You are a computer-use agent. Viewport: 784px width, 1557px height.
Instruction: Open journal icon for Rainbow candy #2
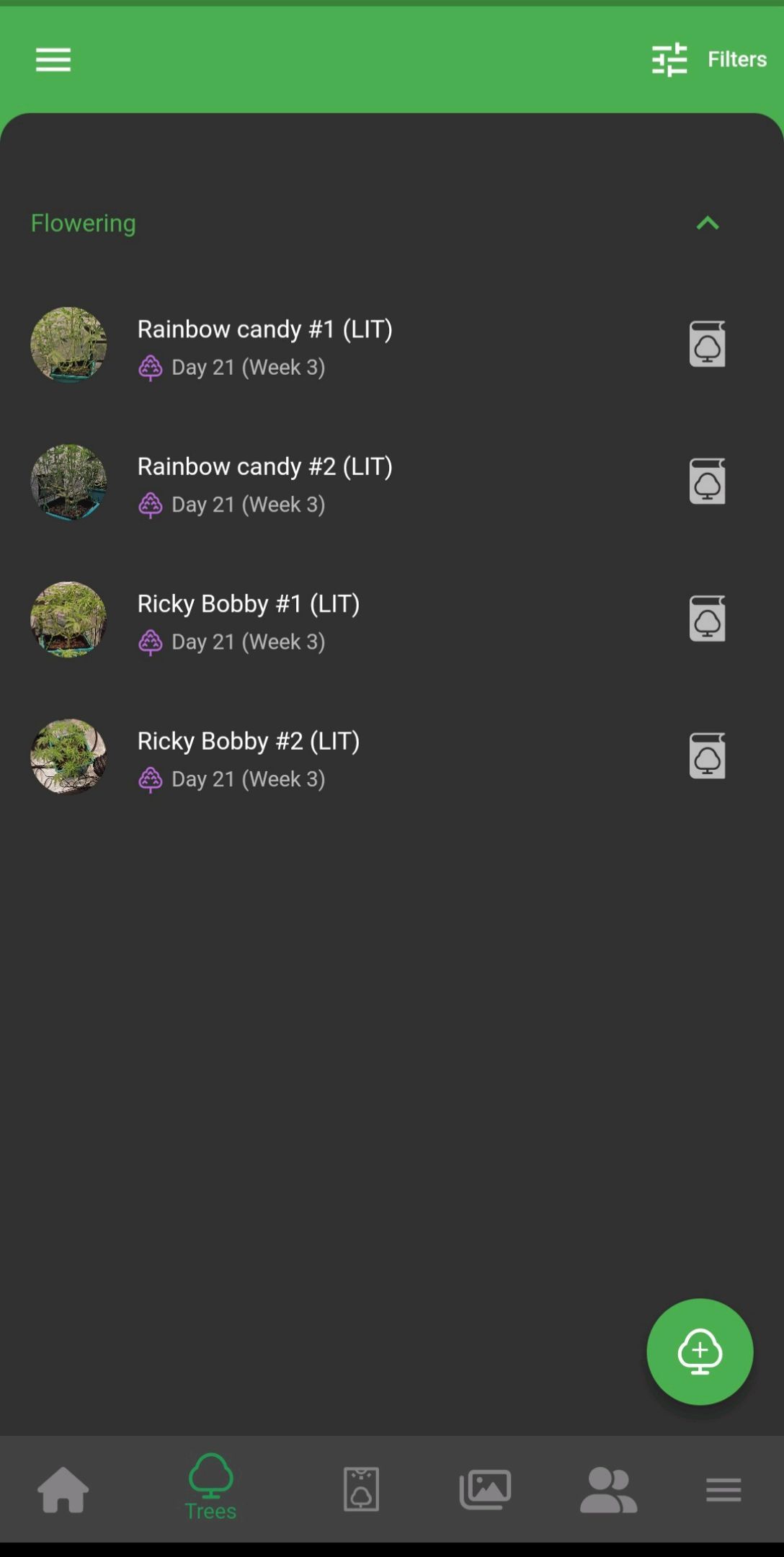point(707,482)
